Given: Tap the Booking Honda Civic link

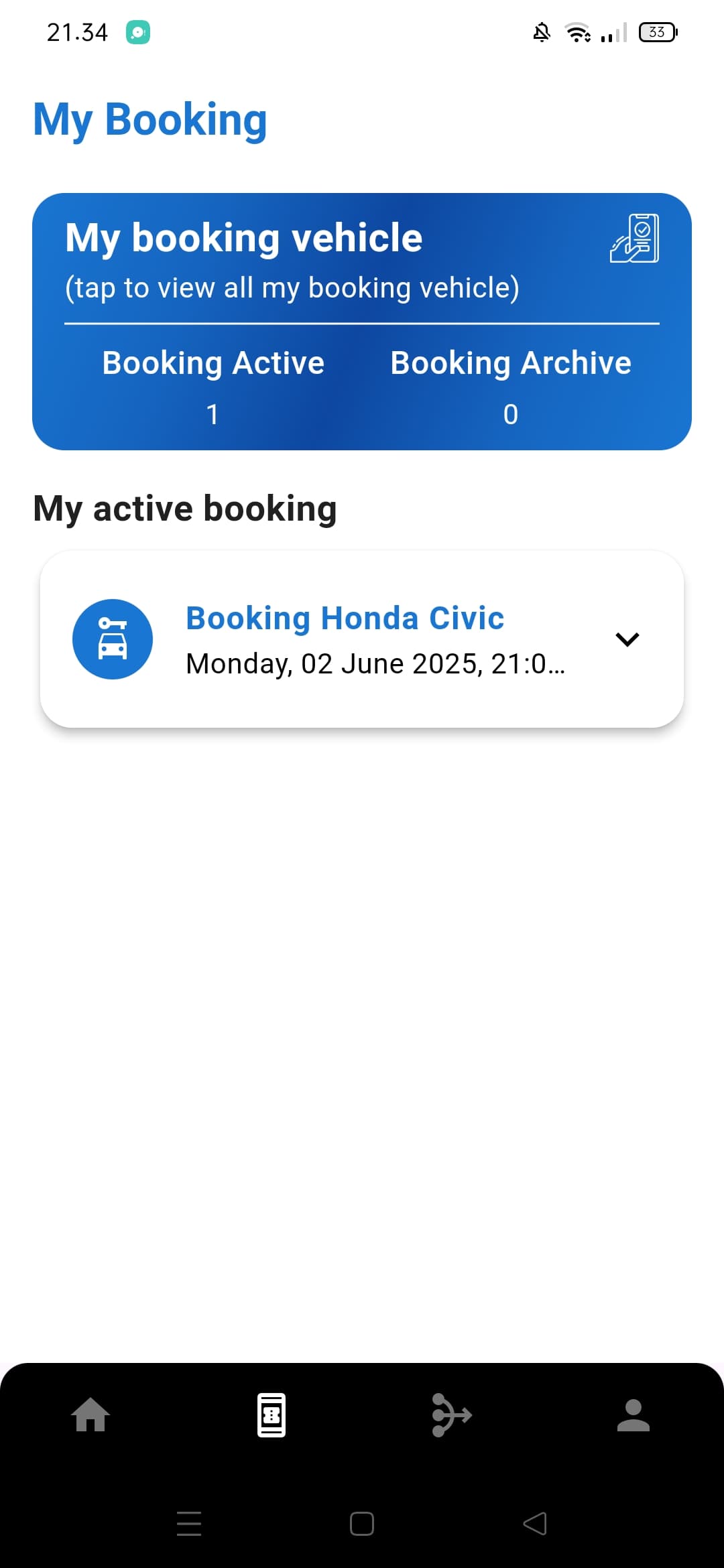Looking at the screenshot, I should [344, 617].
